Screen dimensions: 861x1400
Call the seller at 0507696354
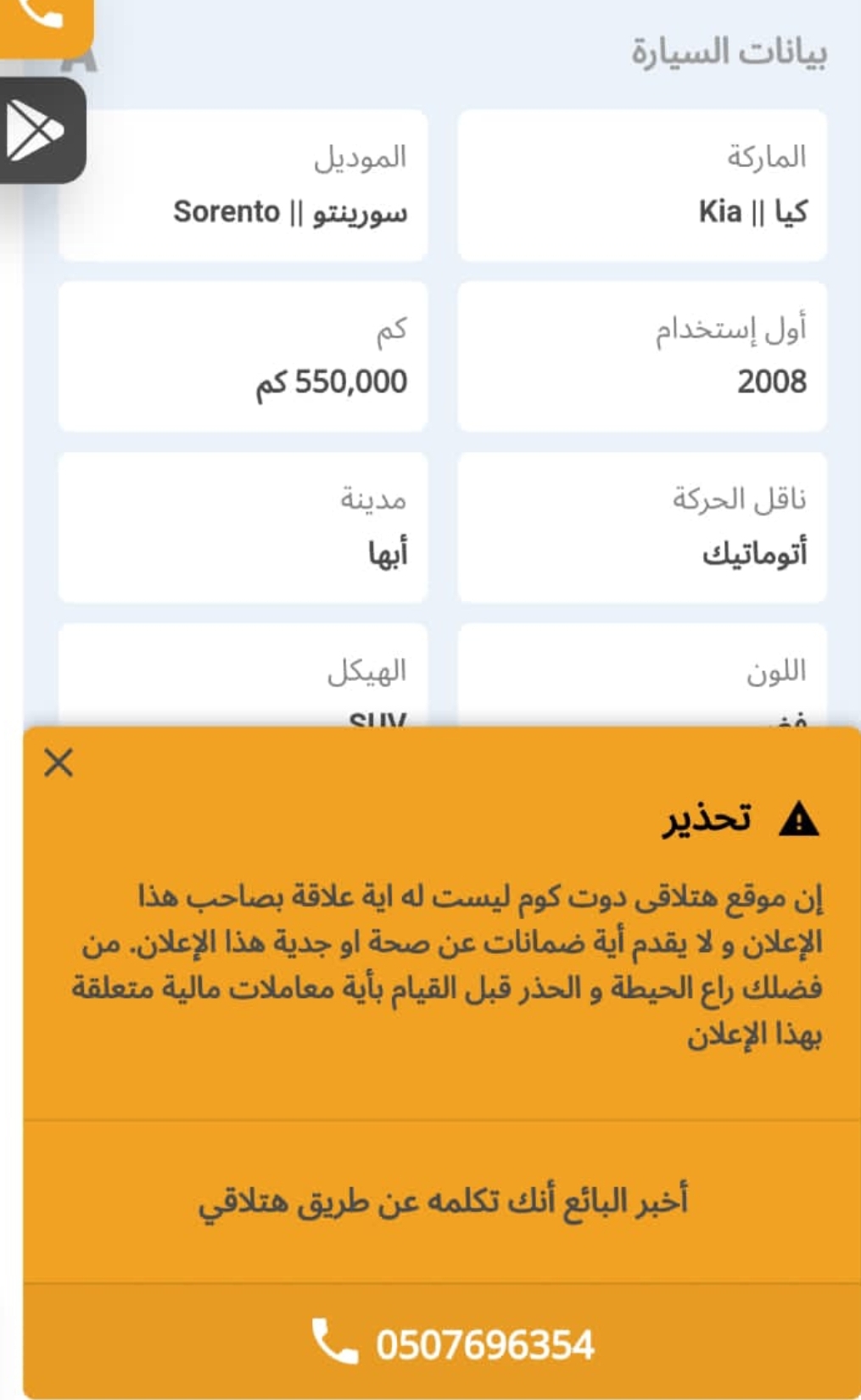[442, 1341]
